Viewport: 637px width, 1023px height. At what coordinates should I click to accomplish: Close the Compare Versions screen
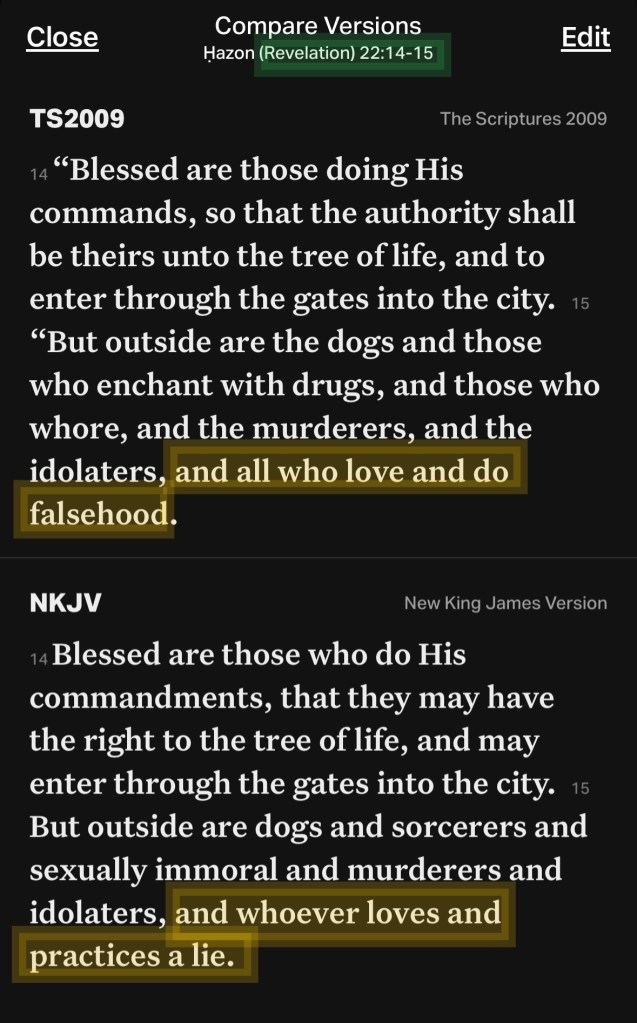pos(62,38)
